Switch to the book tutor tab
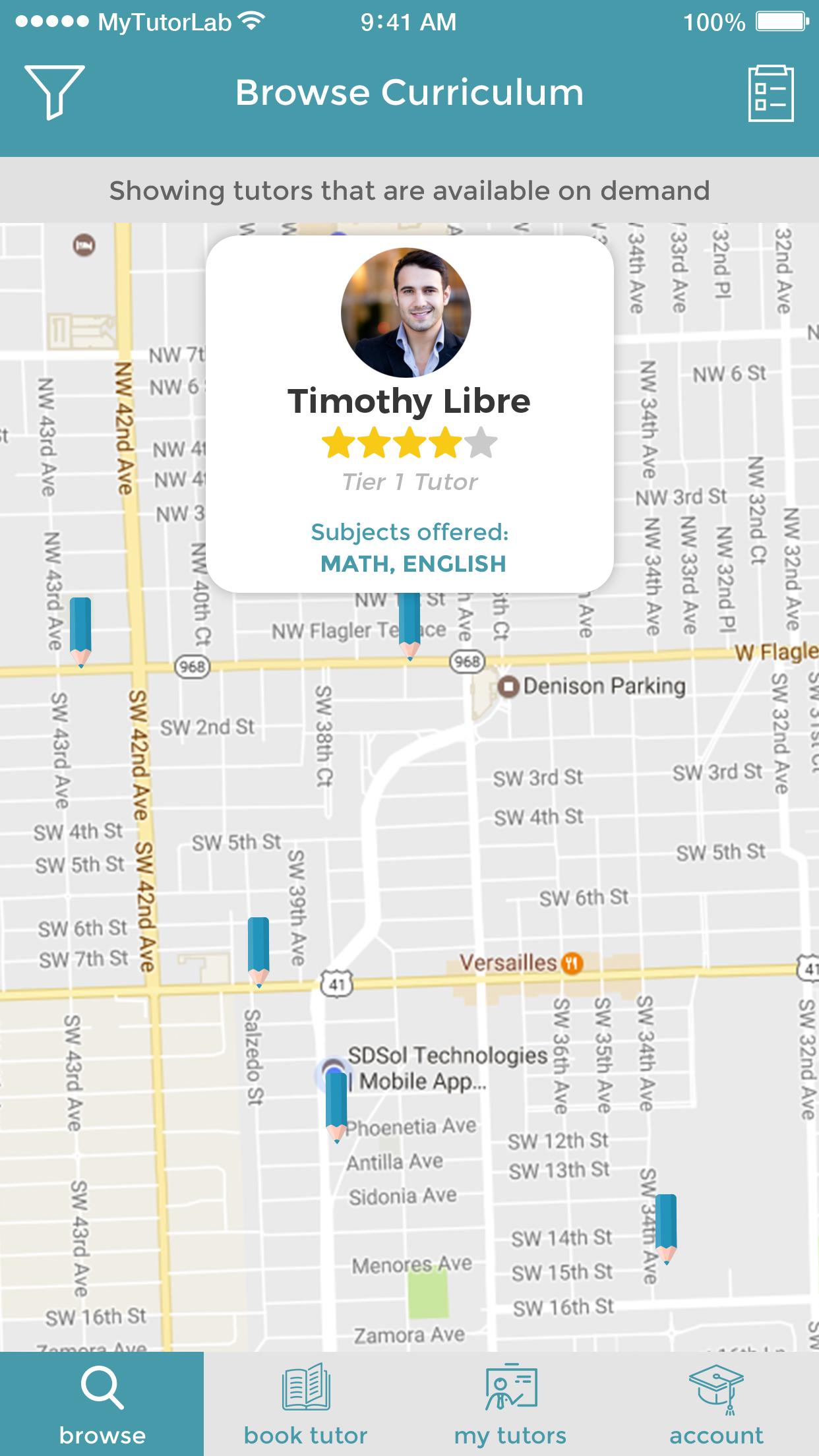Image resolution: width=819 pixels, height=1456 pixels. 306,1403
